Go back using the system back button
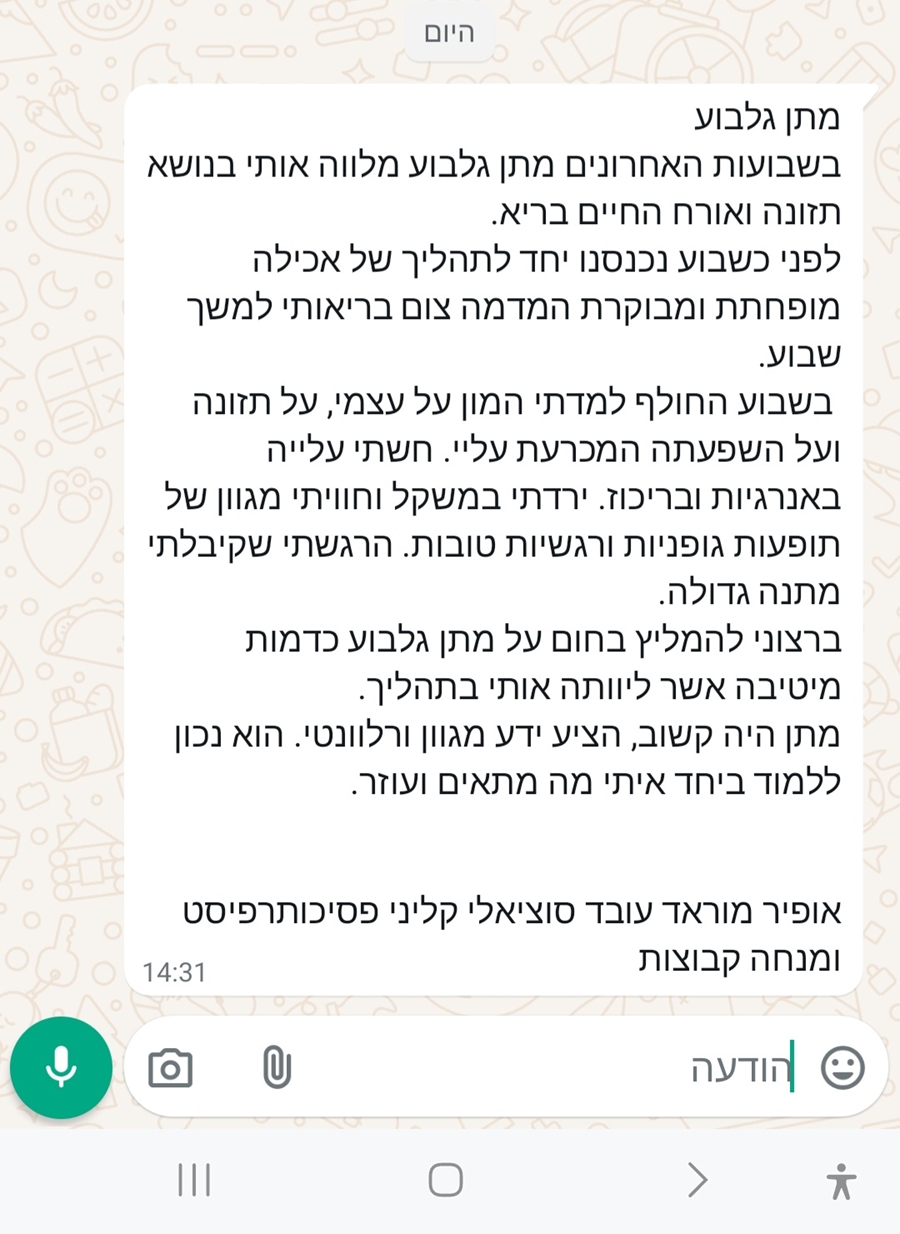900x1234 pixels. 697,1181
